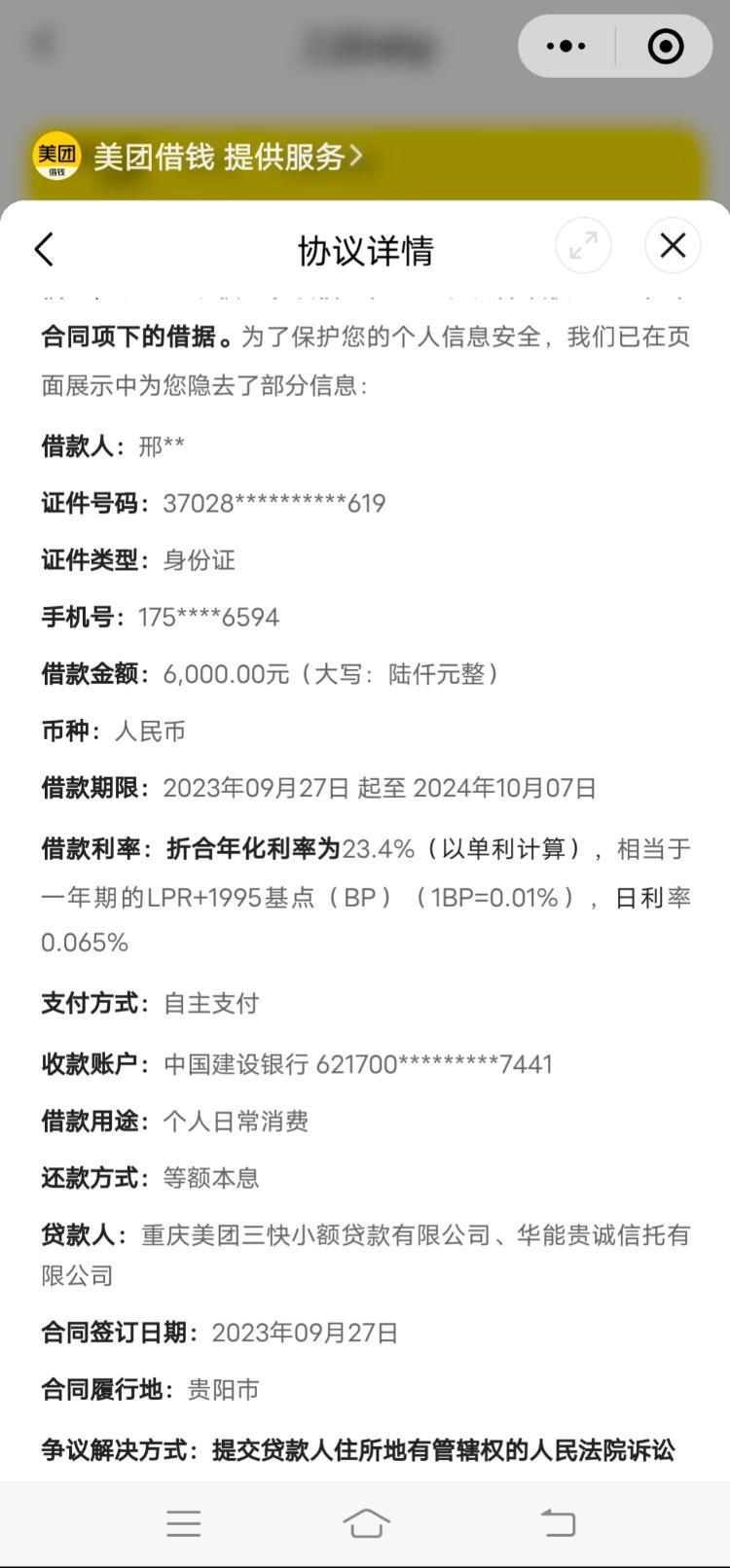Tap the capsule exit button at top right

click(664, 46)
